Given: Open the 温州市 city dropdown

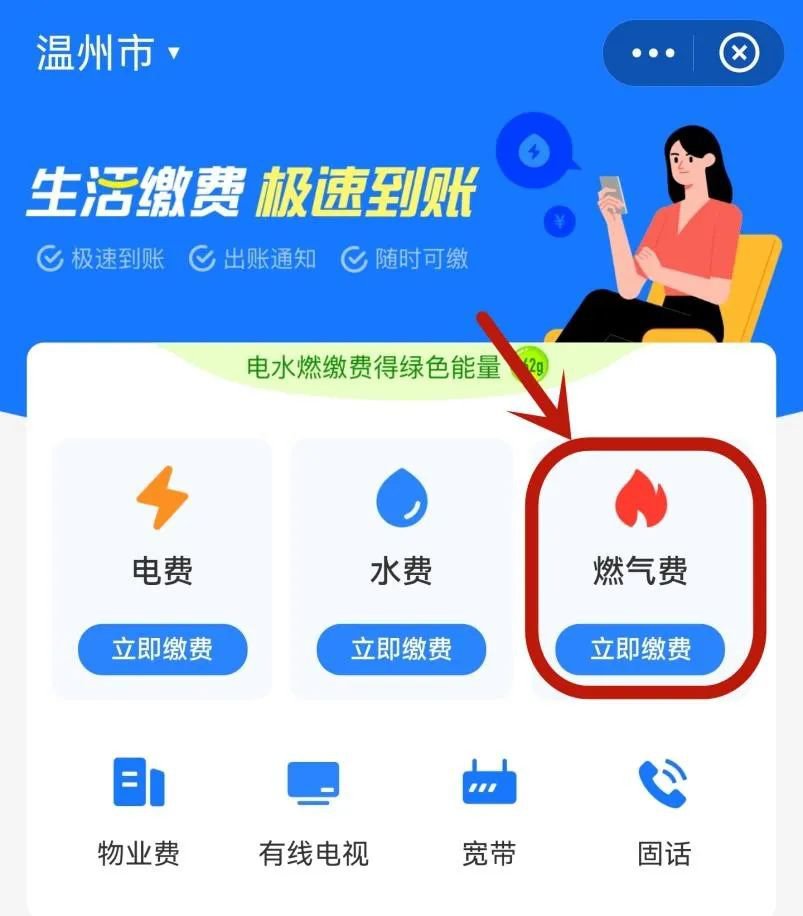Looking at the screenshot, I should (x=108, y=52).
